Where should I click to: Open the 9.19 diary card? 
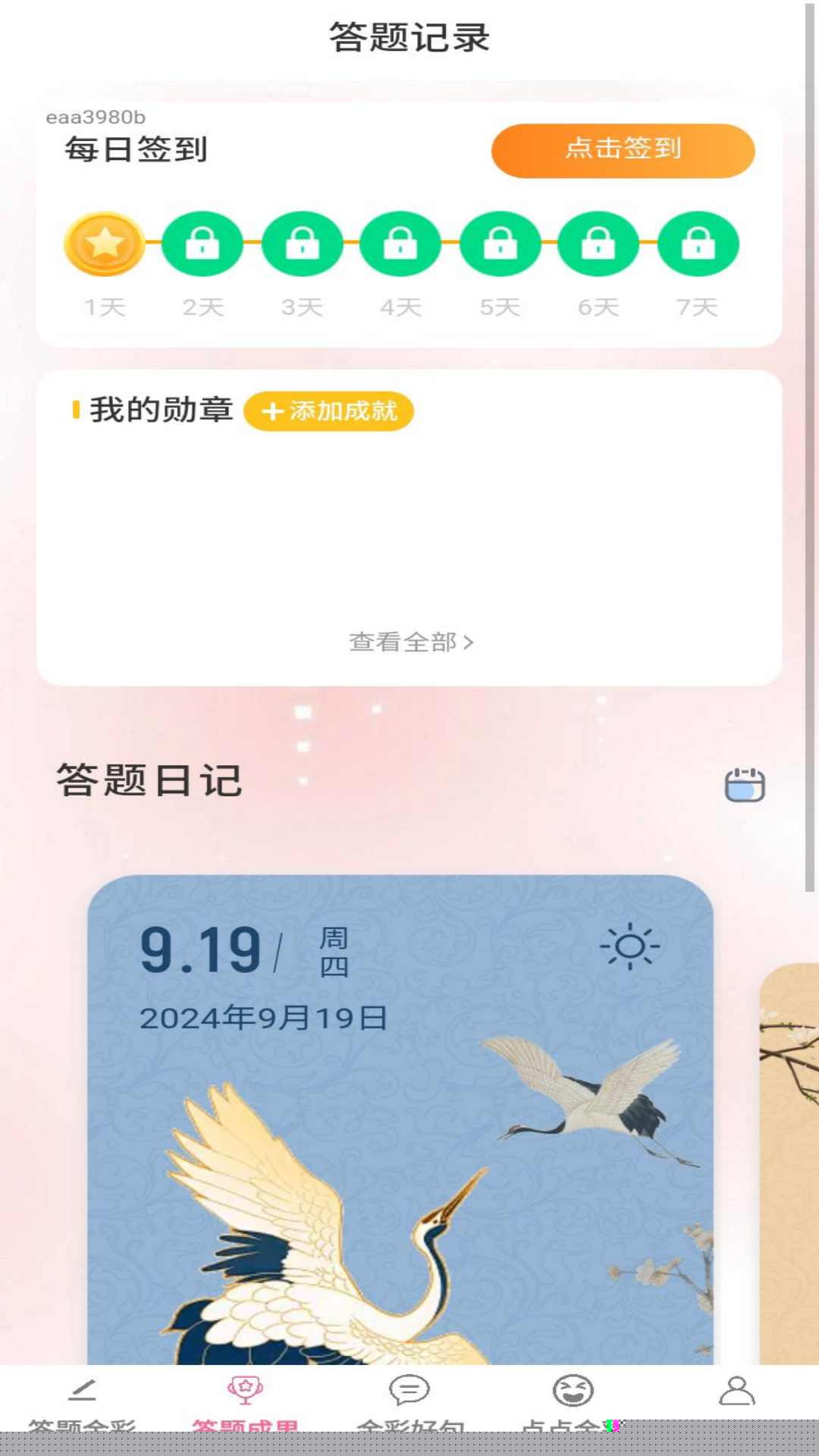click(x=400, y=1122)
